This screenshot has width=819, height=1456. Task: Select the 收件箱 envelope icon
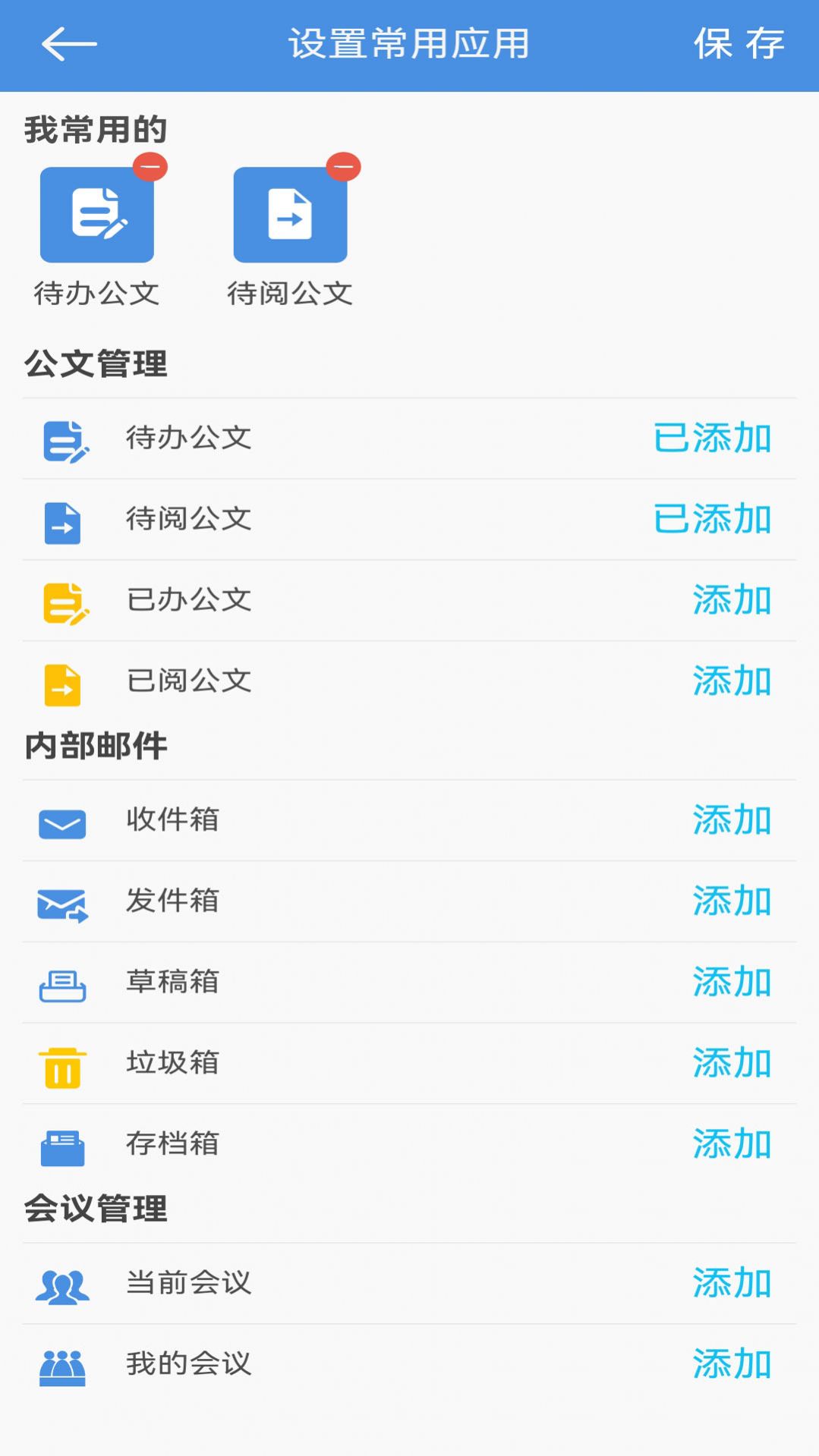pyautogui.click(x=62, y=821)
